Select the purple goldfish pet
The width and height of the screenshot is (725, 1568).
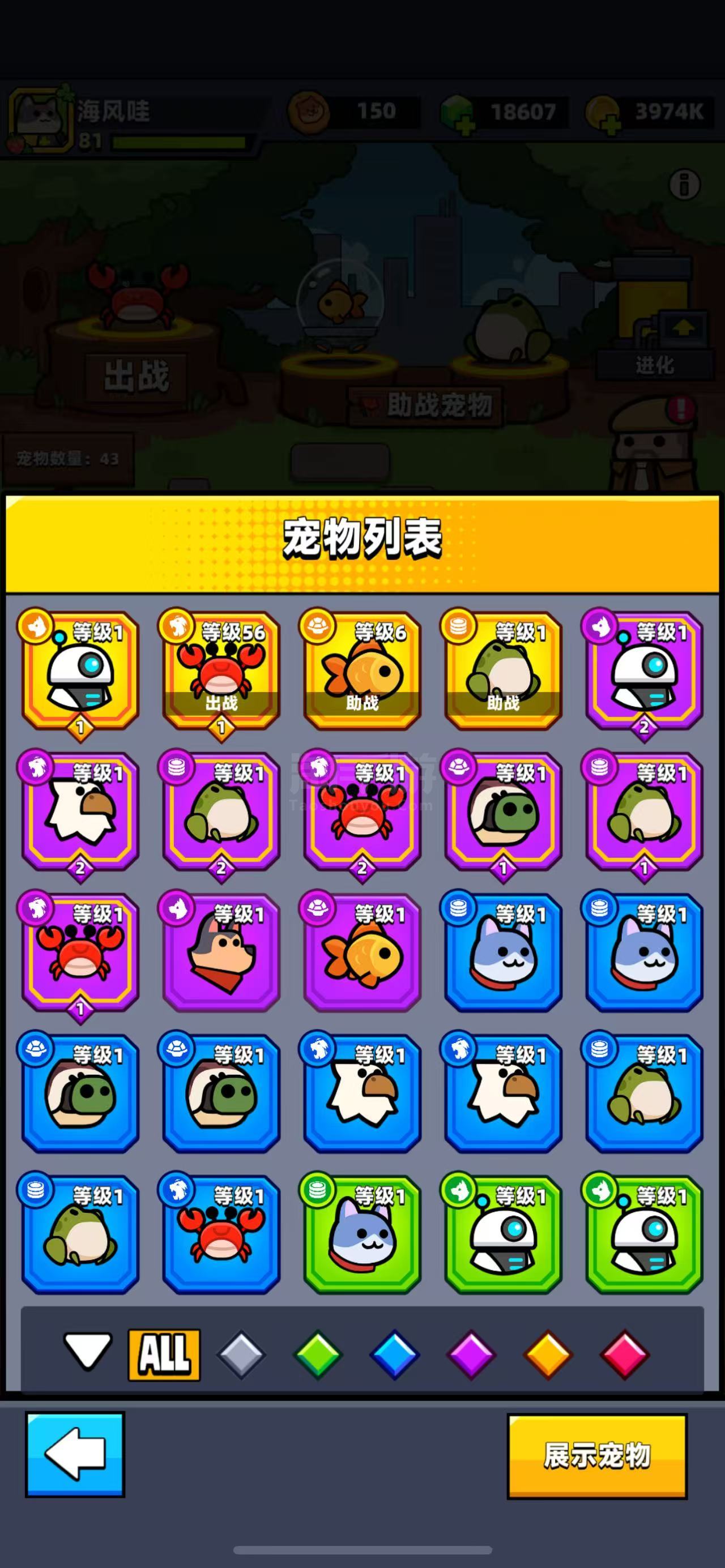[x=362, y=952]
